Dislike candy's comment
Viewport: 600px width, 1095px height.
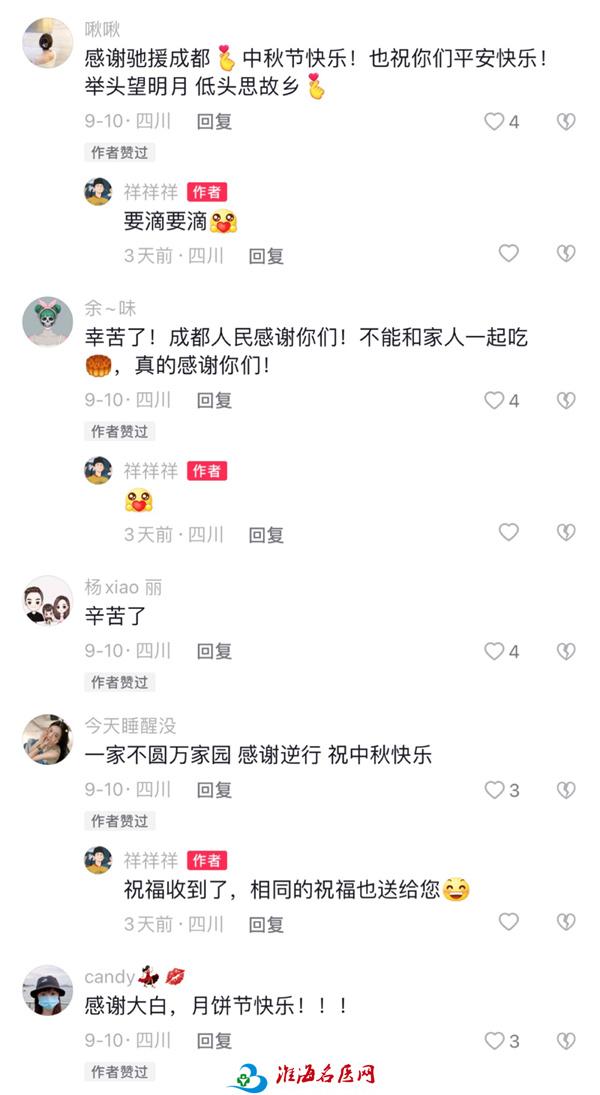pos(566,1041)
